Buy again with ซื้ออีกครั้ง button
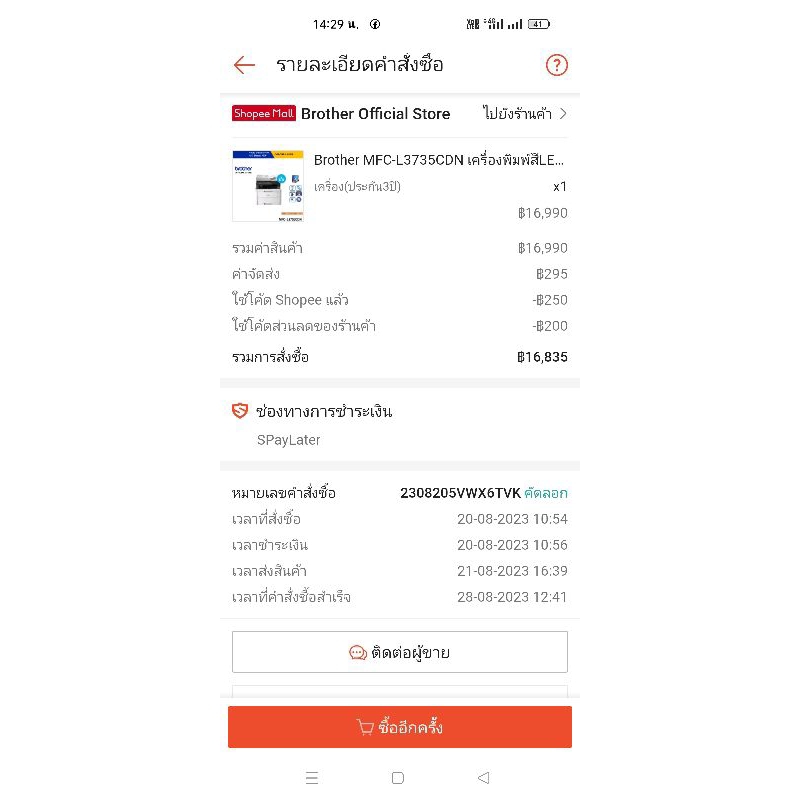800x800 pixels. click(x=399, y=727)
